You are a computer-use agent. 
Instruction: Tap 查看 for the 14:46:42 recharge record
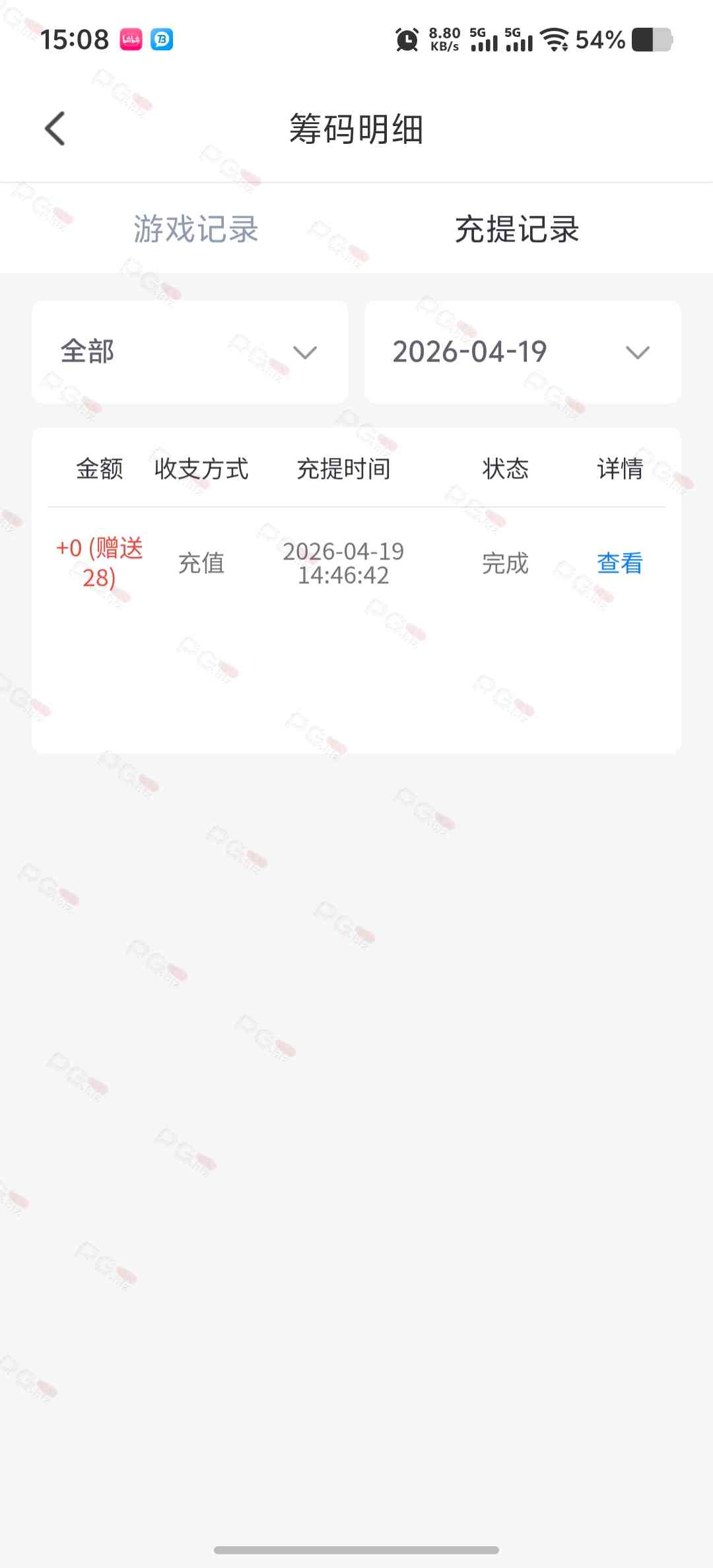[619, 564]
